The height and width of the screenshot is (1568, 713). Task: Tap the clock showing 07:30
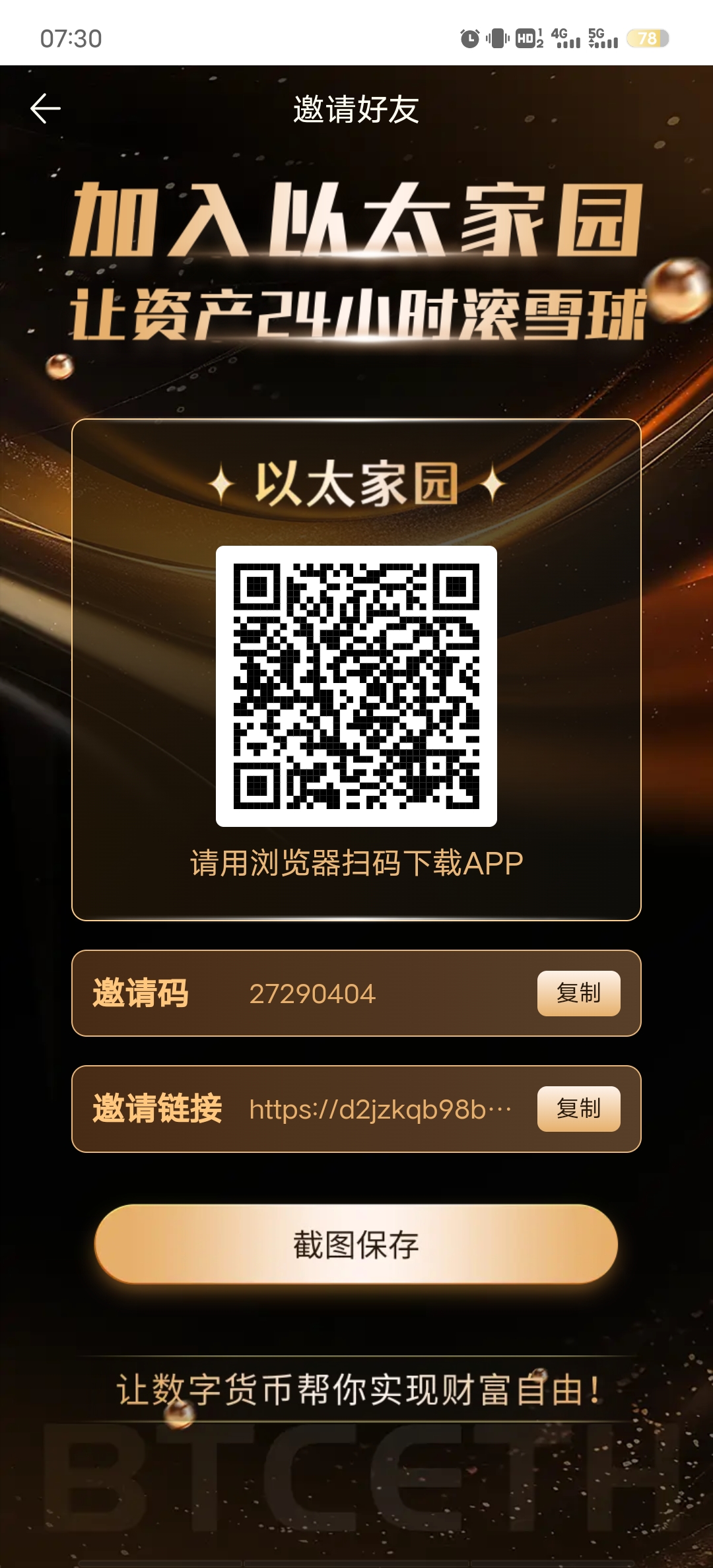click(73, 40)
